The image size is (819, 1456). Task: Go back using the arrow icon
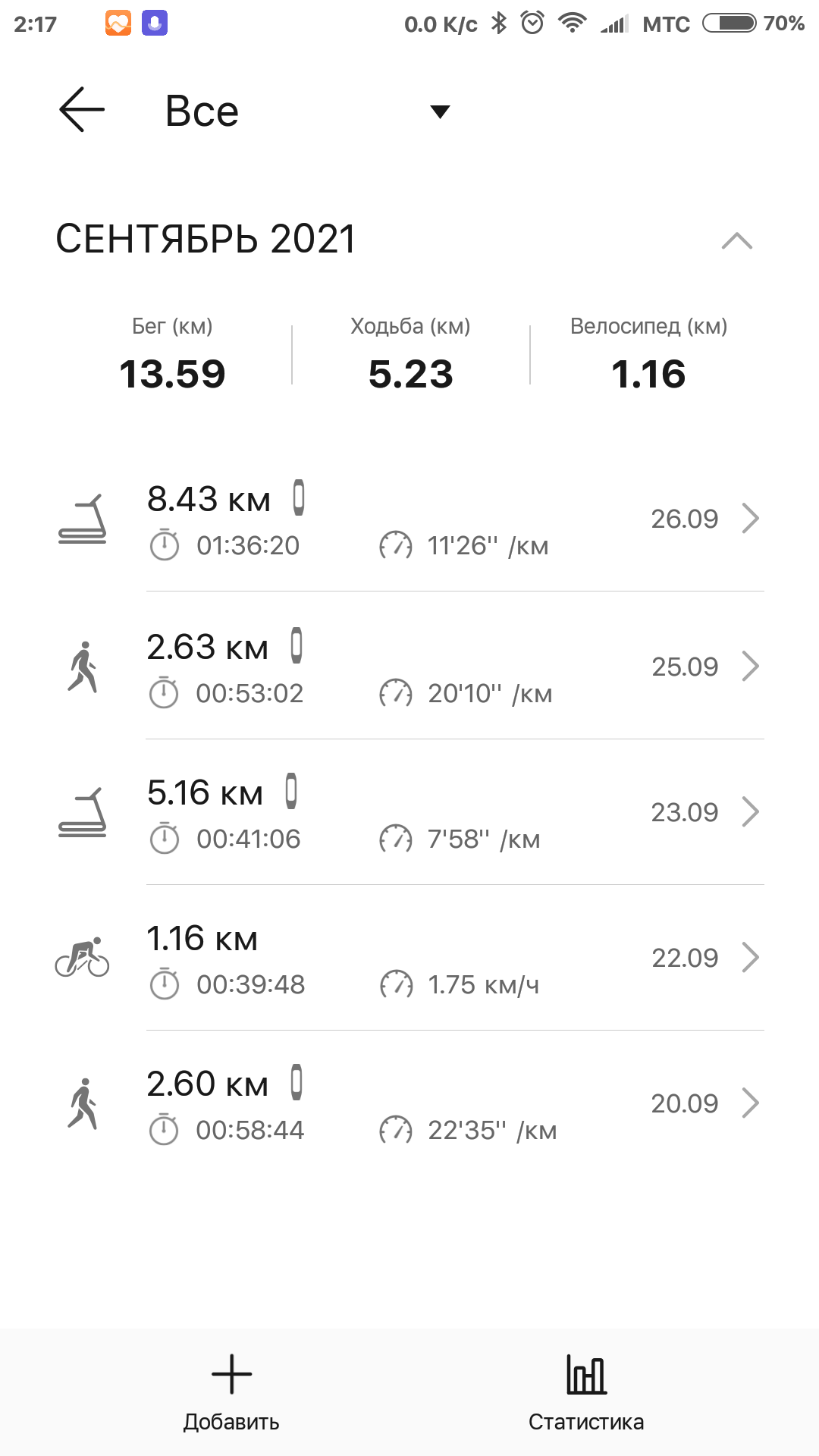click(x=82, y=110)
